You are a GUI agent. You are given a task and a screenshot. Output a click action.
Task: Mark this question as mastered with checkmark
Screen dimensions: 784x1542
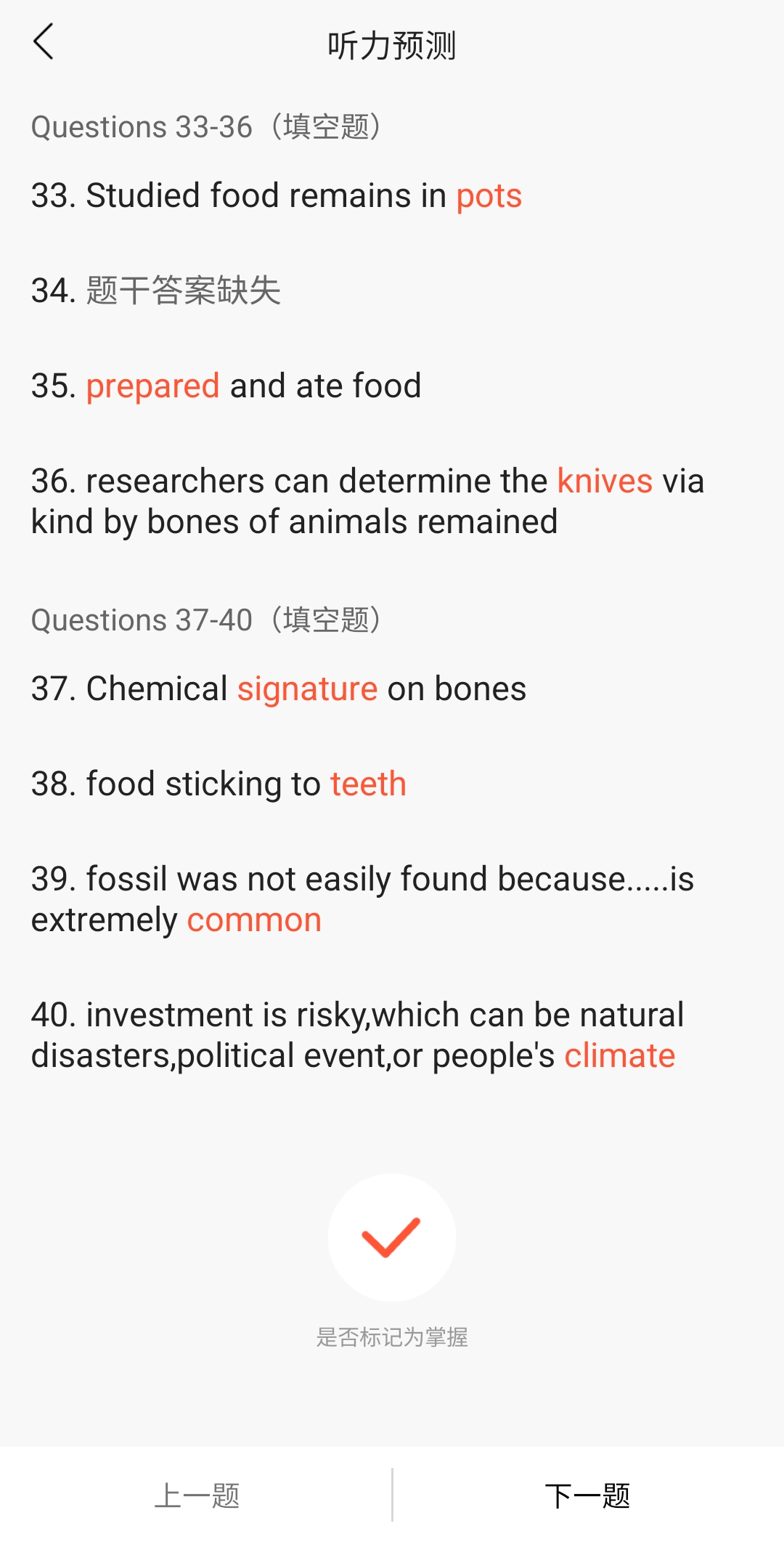392,1237
